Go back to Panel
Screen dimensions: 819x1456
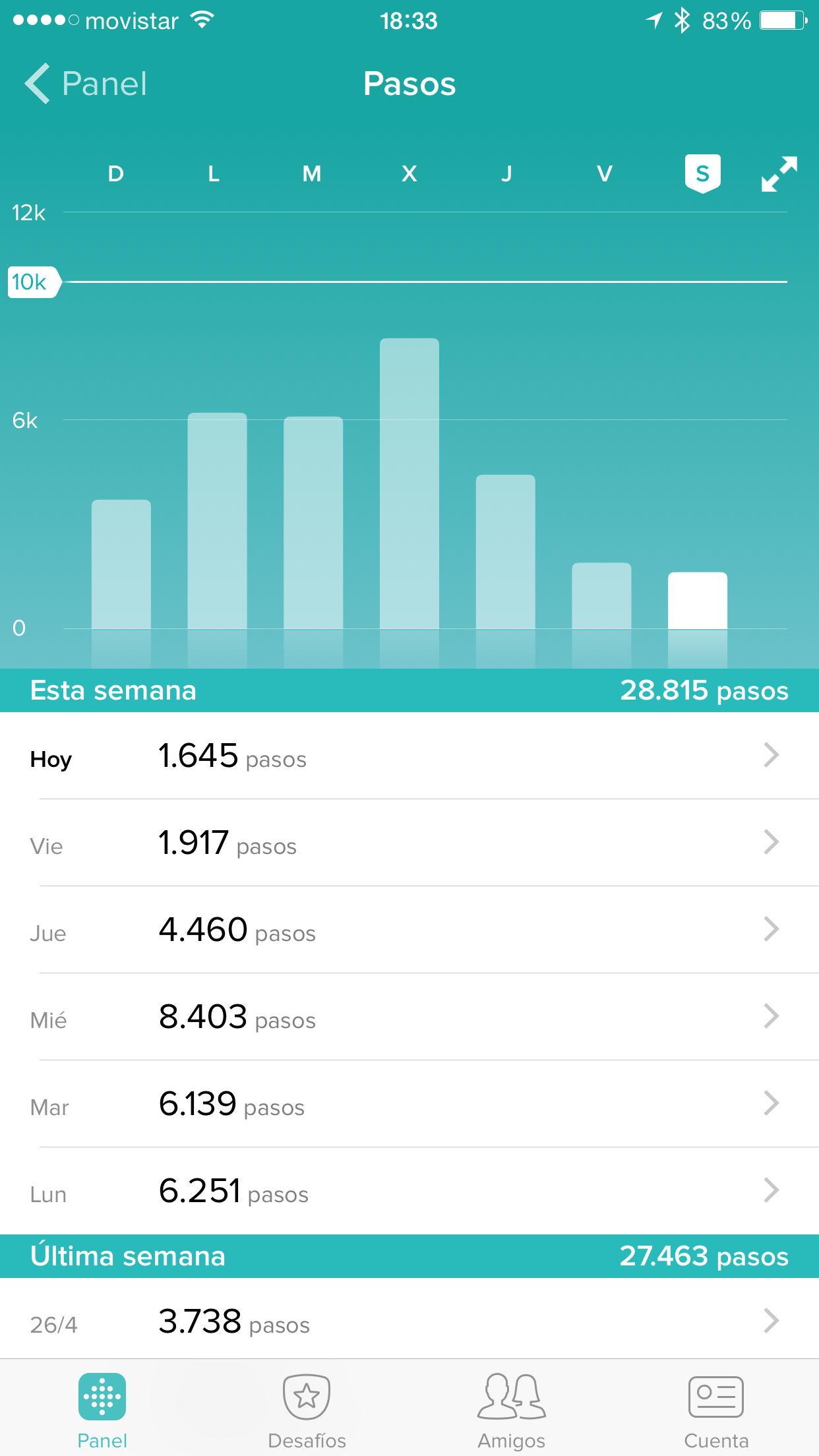click(x=86, y=84)
